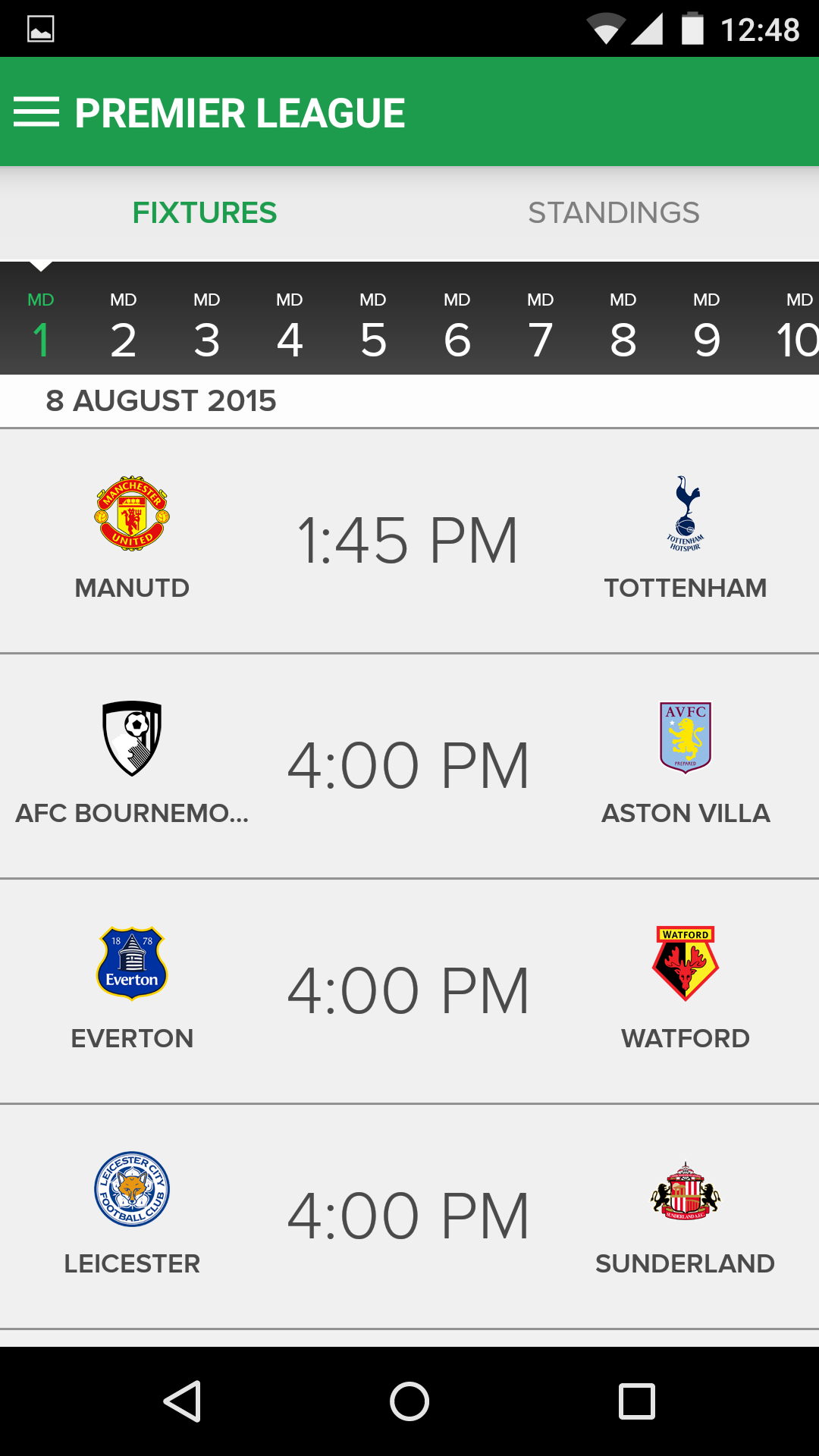Open Leicester vs Sunderland fixture
819x1456 pixels.
pos(409,1216)
